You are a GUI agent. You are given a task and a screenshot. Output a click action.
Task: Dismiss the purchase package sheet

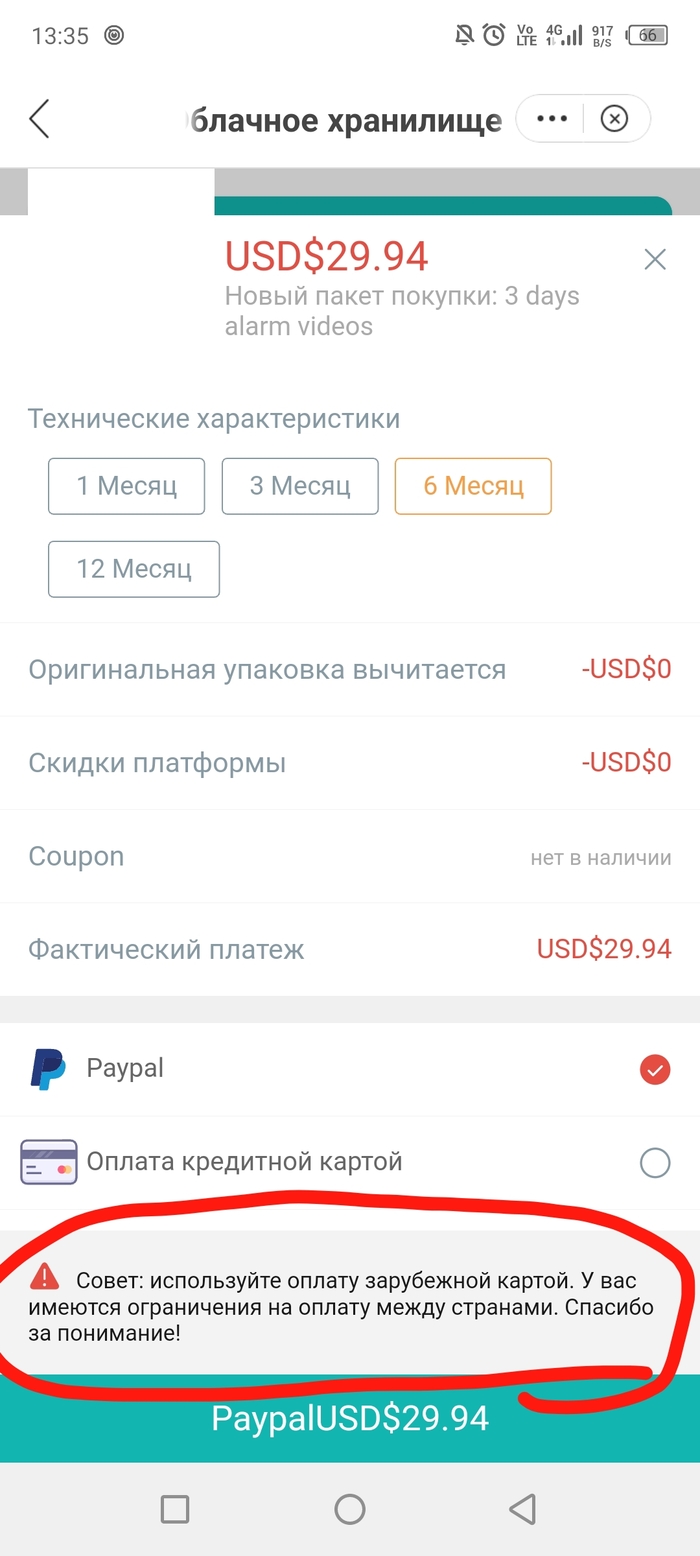(655, 260)
